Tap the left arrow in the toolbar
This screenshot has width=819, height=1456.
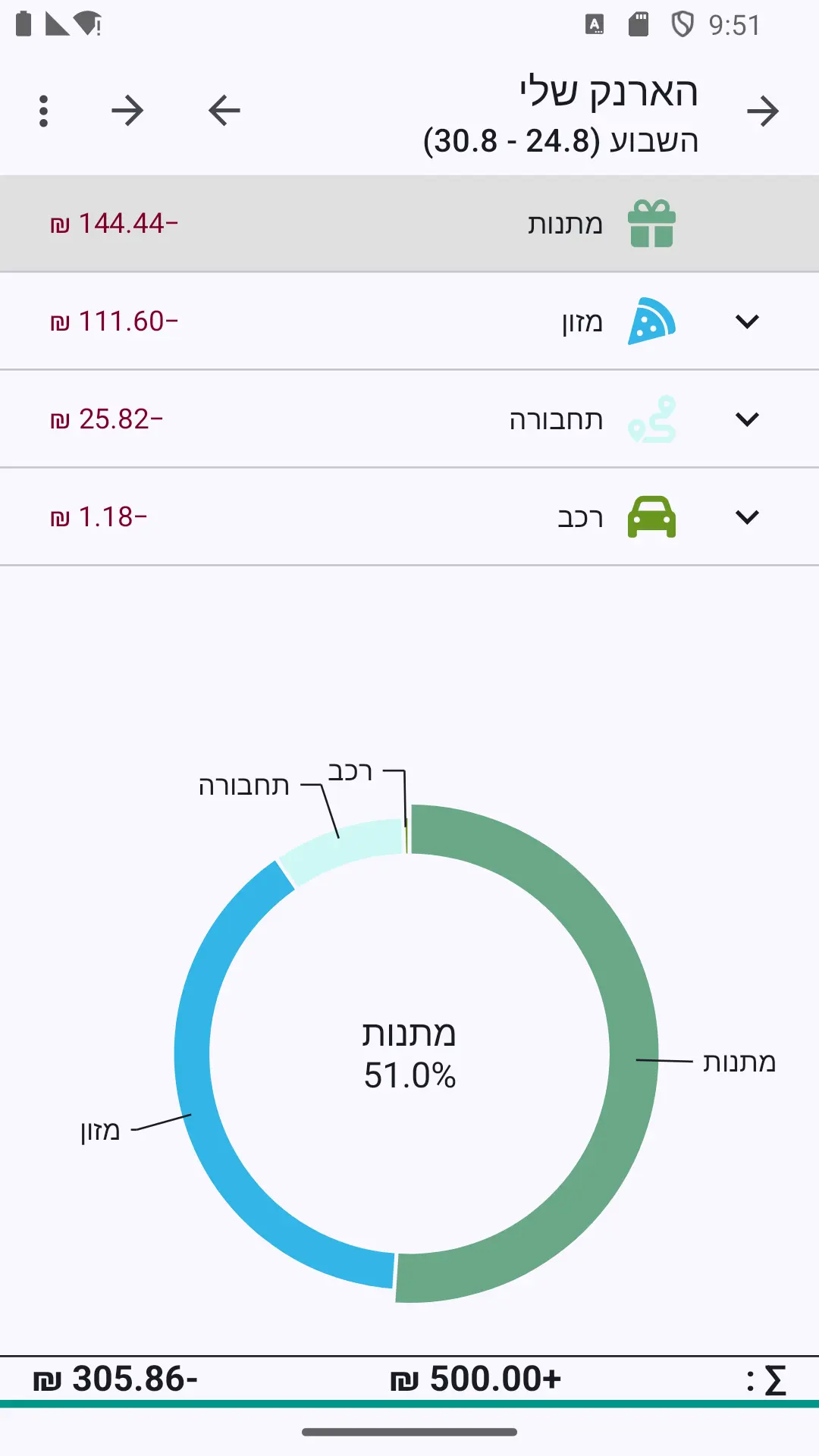tap(224, 111)
